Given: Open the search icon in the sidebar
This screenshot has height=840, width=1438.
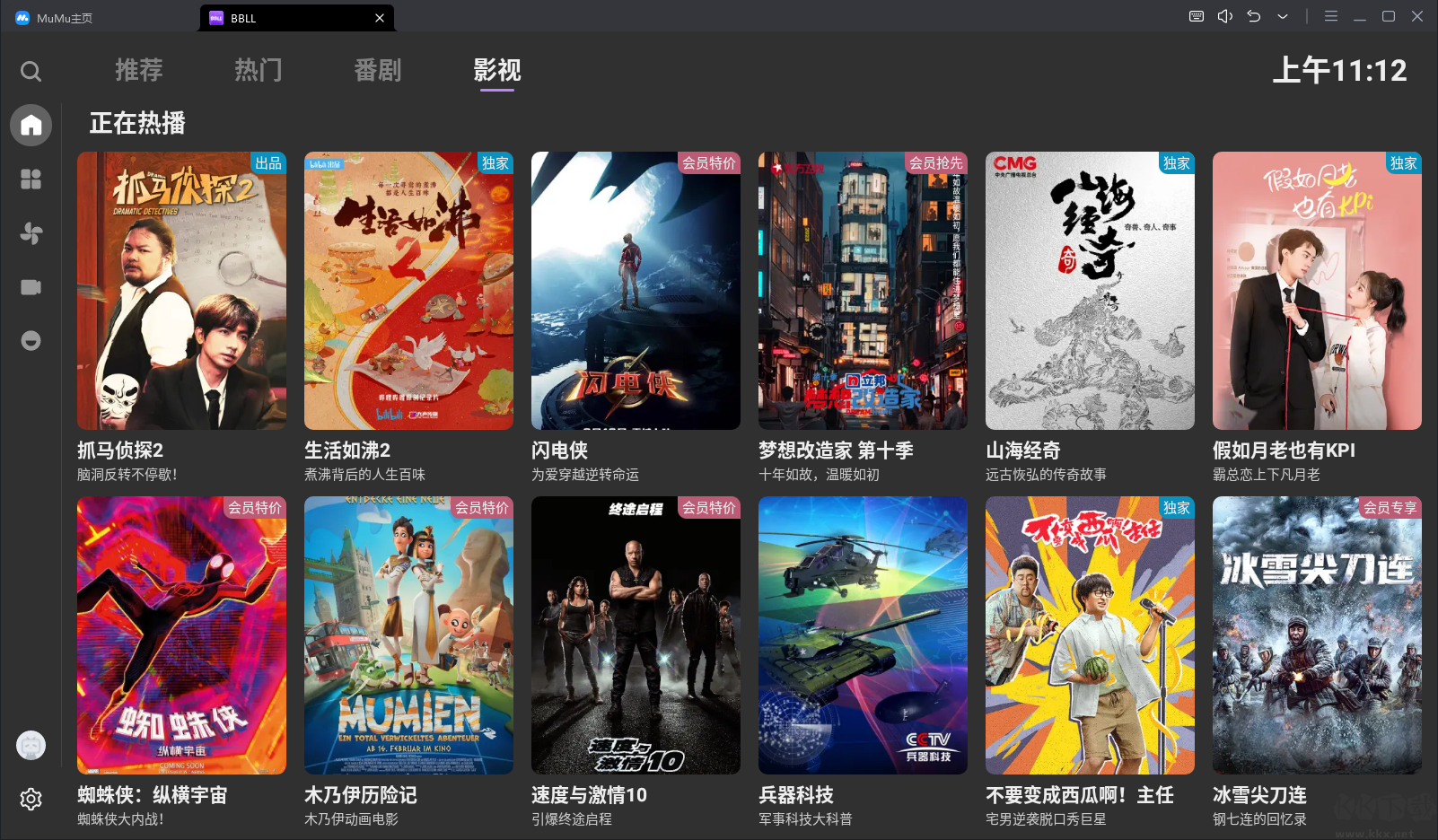Looking at the screenshot, I should (x=31, y=71).
